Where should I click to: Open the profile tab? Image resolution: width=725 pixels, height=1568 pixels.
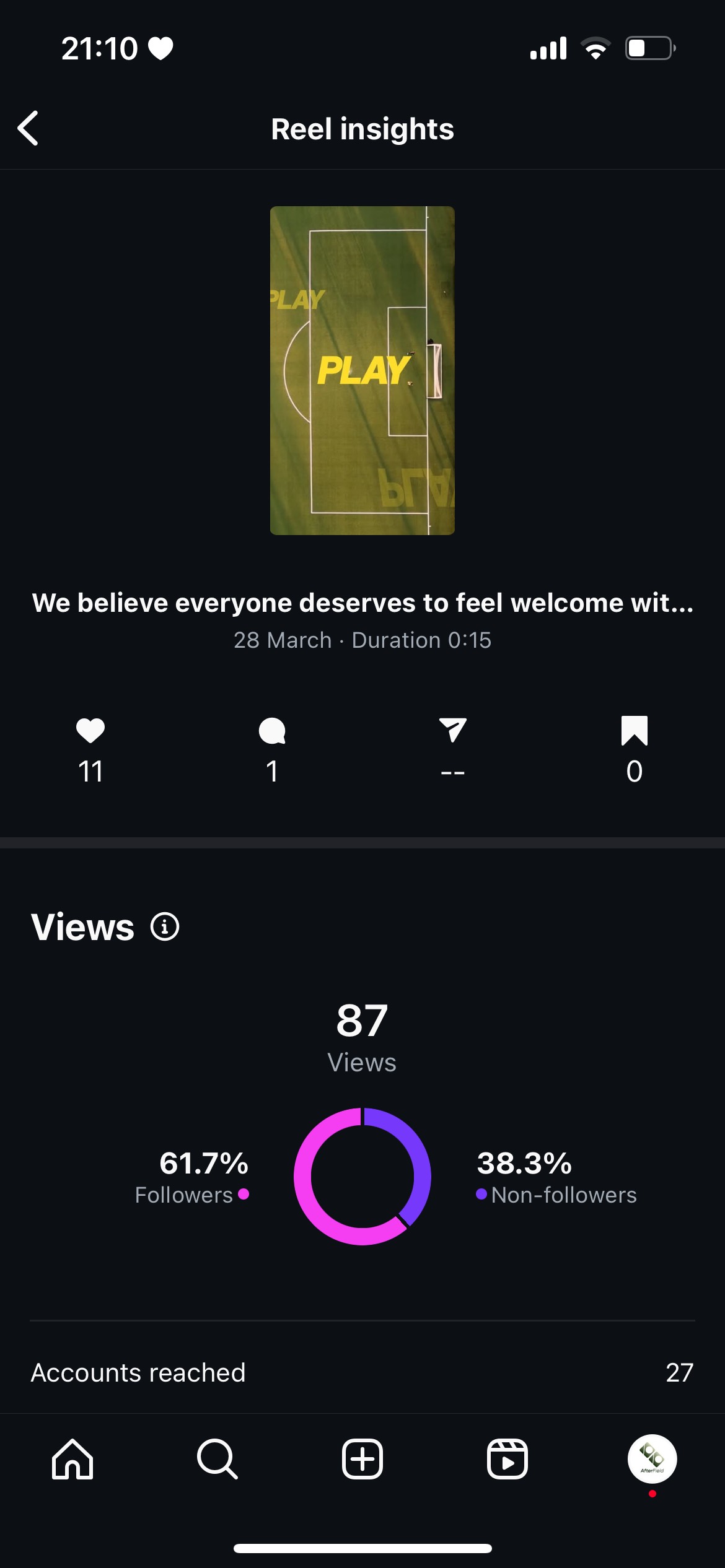652,1459
